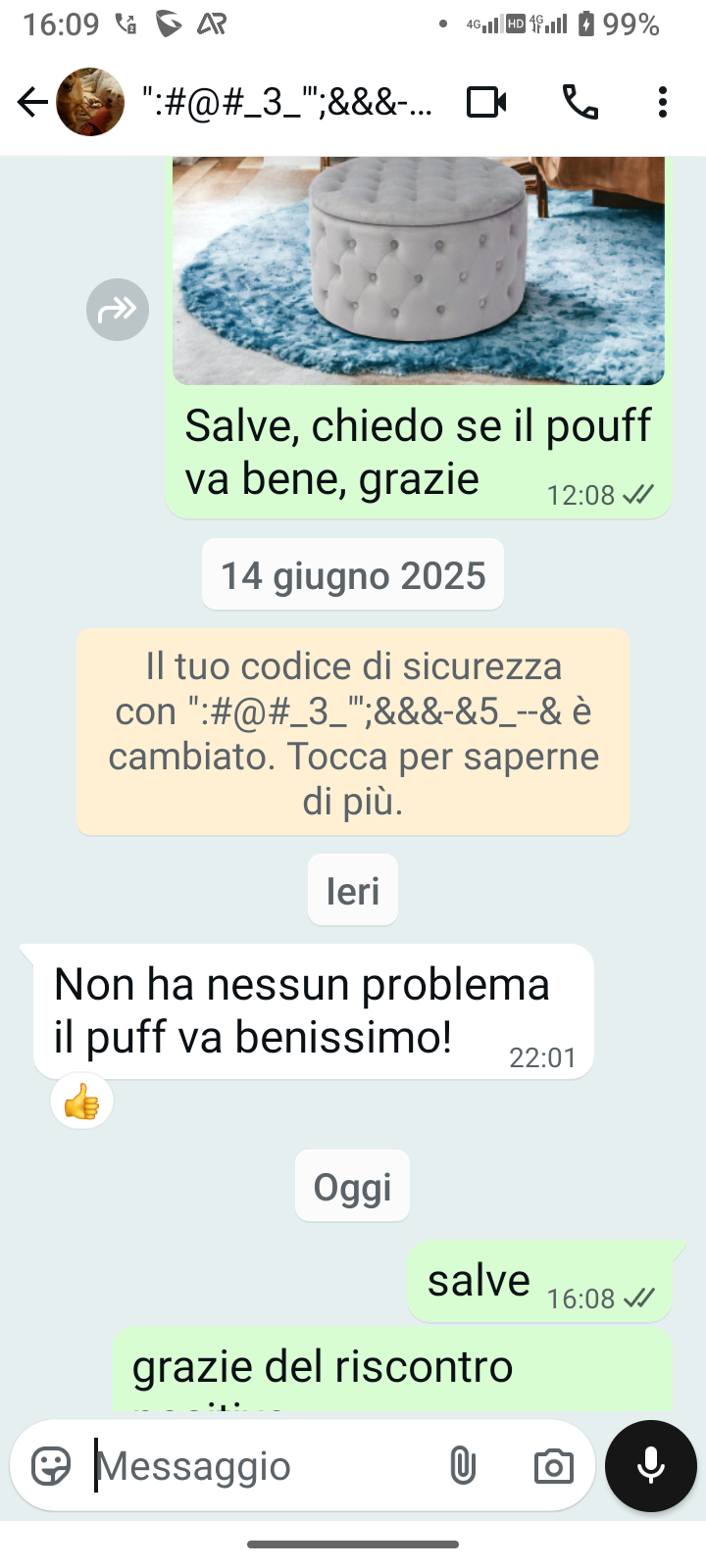
Task: Forward the pouf photo message
Action: 118,310
